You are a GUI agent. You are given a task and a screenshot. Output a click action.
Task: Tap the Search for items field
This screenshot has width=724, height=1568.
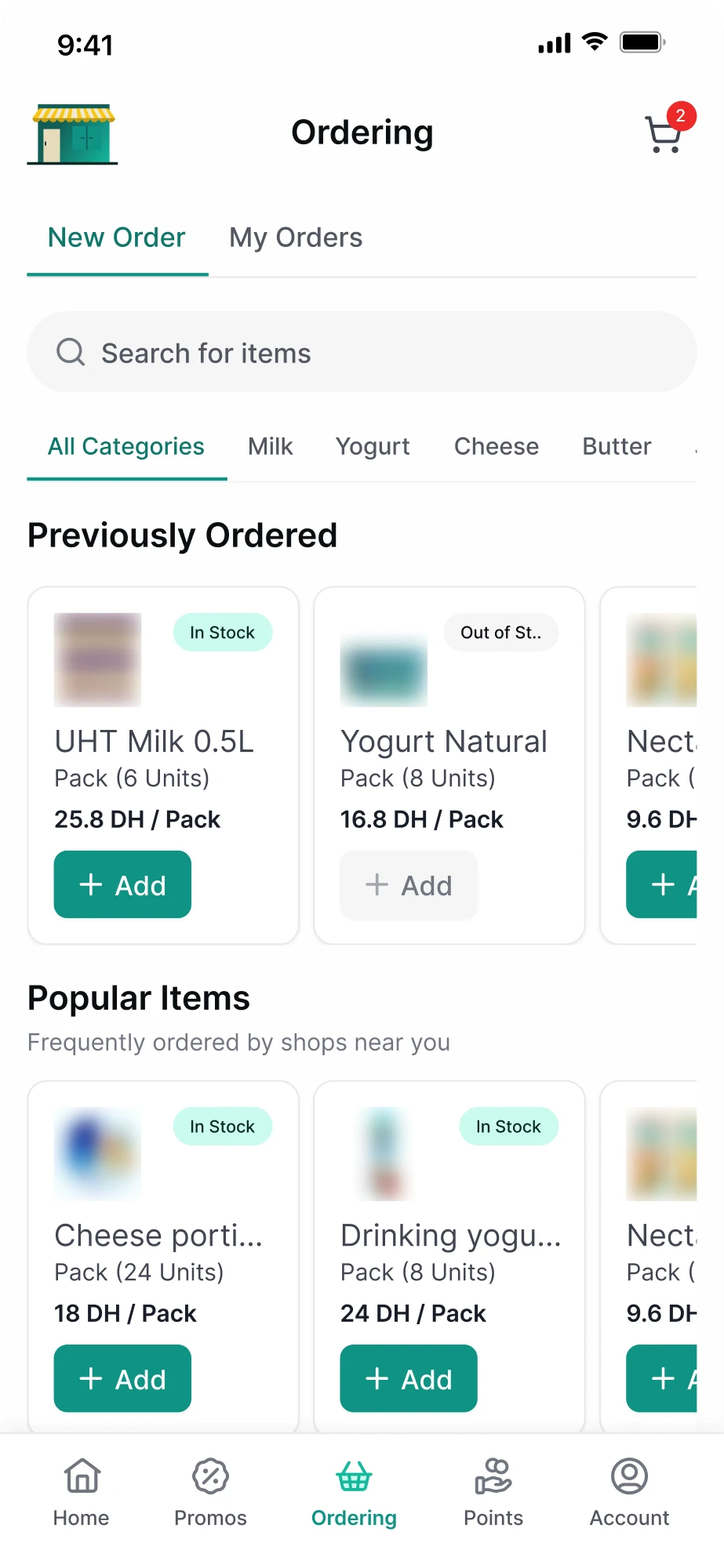tap(362, 352)
